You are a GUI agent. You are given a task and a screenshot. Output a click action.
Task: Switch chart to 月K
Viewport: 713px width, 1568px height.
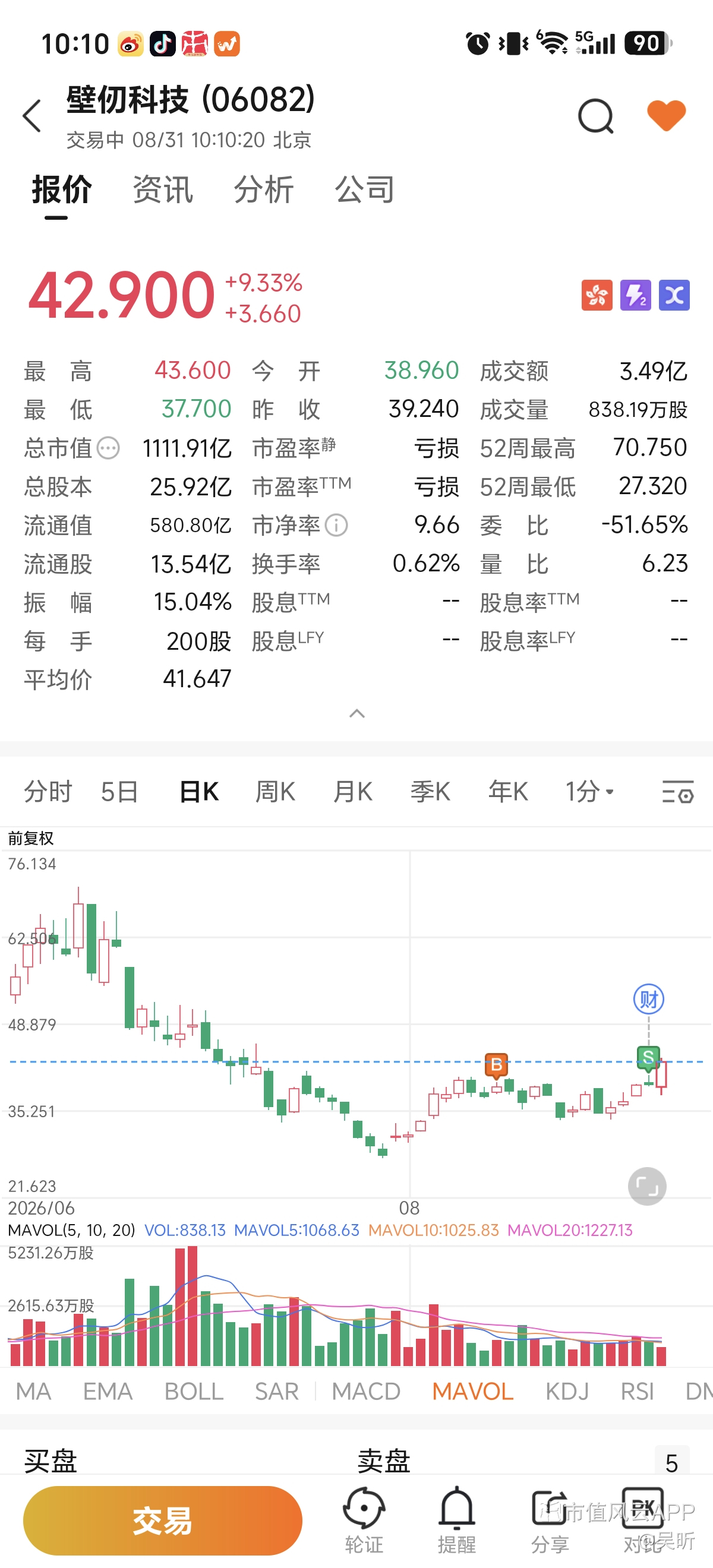(x=352, y=792)
